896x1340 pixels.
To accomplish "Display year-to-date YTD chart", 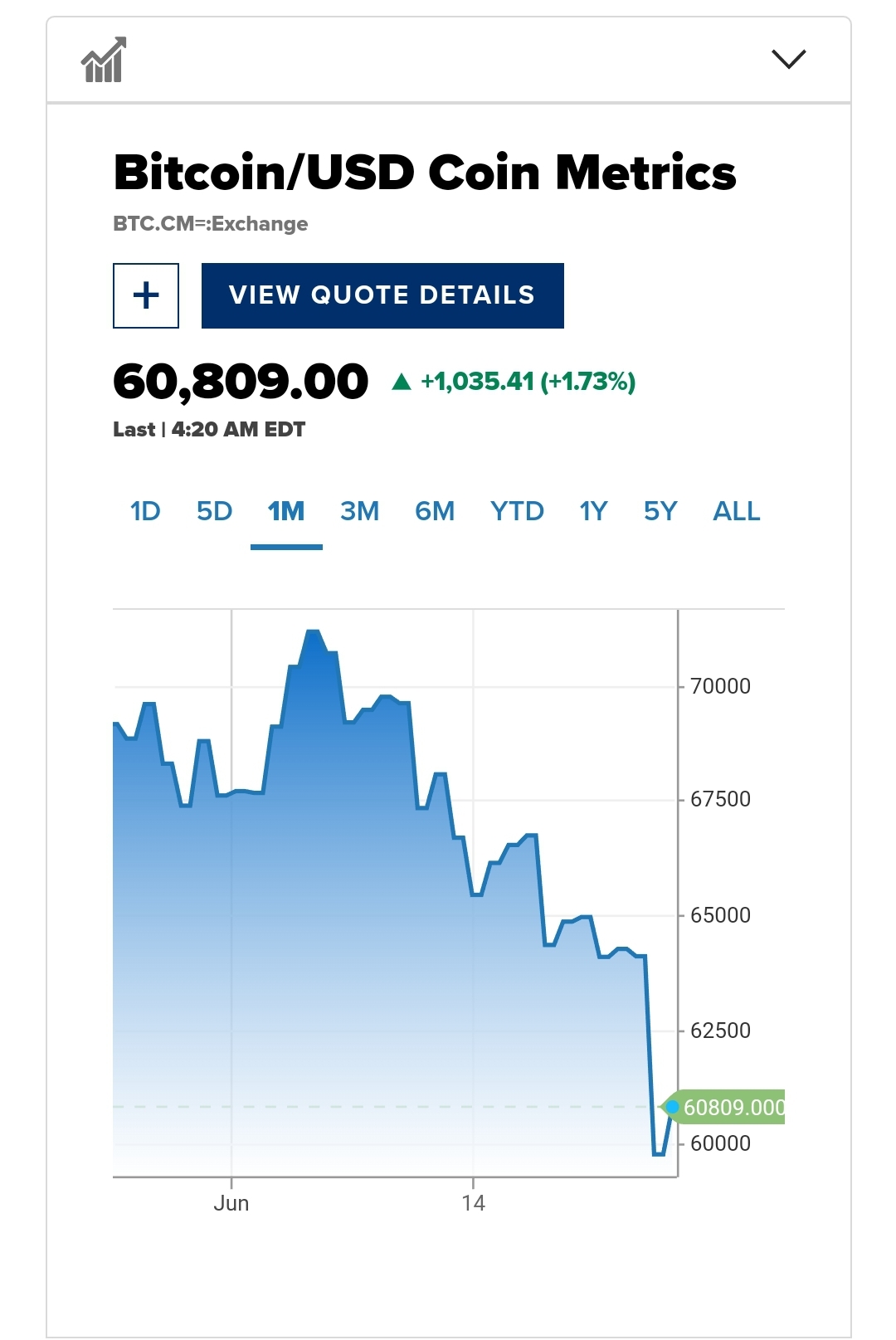I will tap(517, 511).
